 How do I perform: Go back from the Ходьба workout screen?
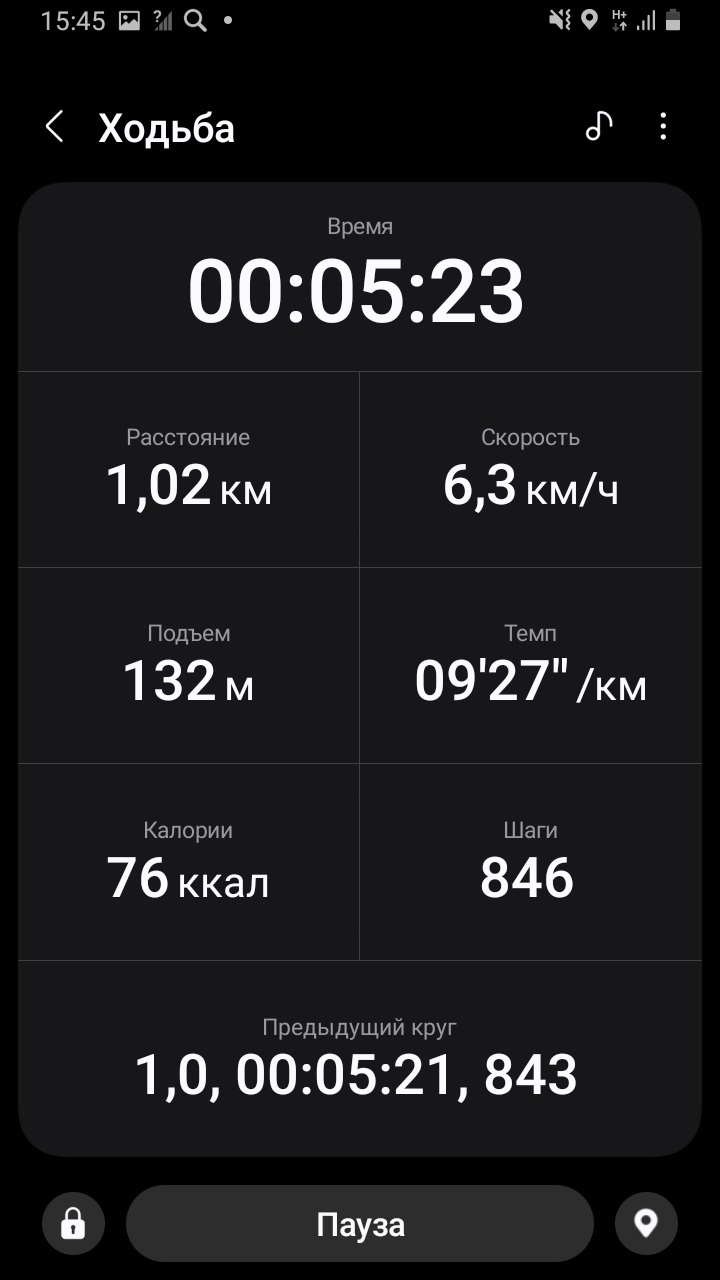(x=55, y=127)
